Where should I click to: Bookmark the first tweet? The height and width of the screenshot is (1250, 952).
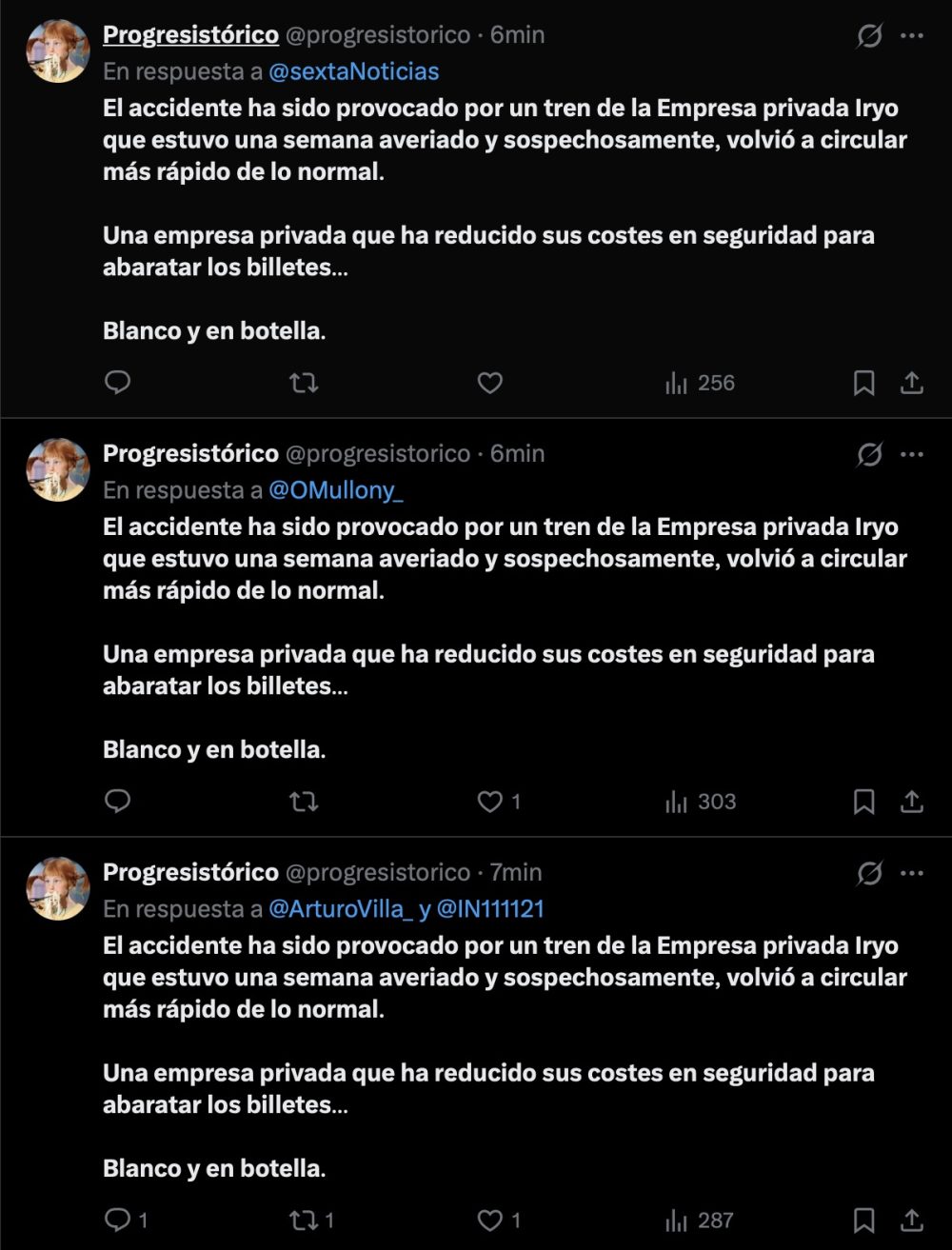tap(864, 383)
